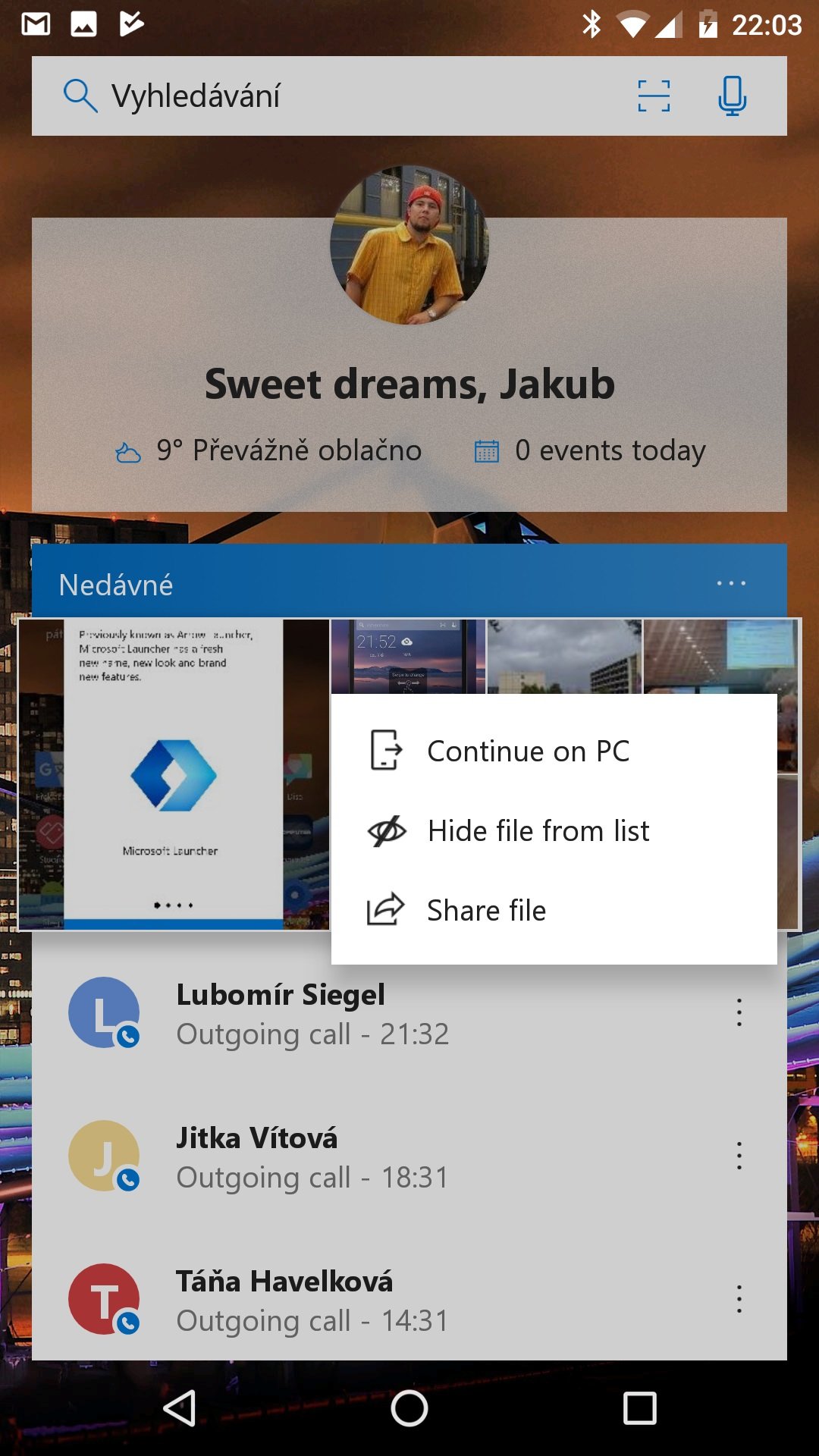Go back with the navigation bar
Screen dimensions: 819x1456
(180, 1408)
